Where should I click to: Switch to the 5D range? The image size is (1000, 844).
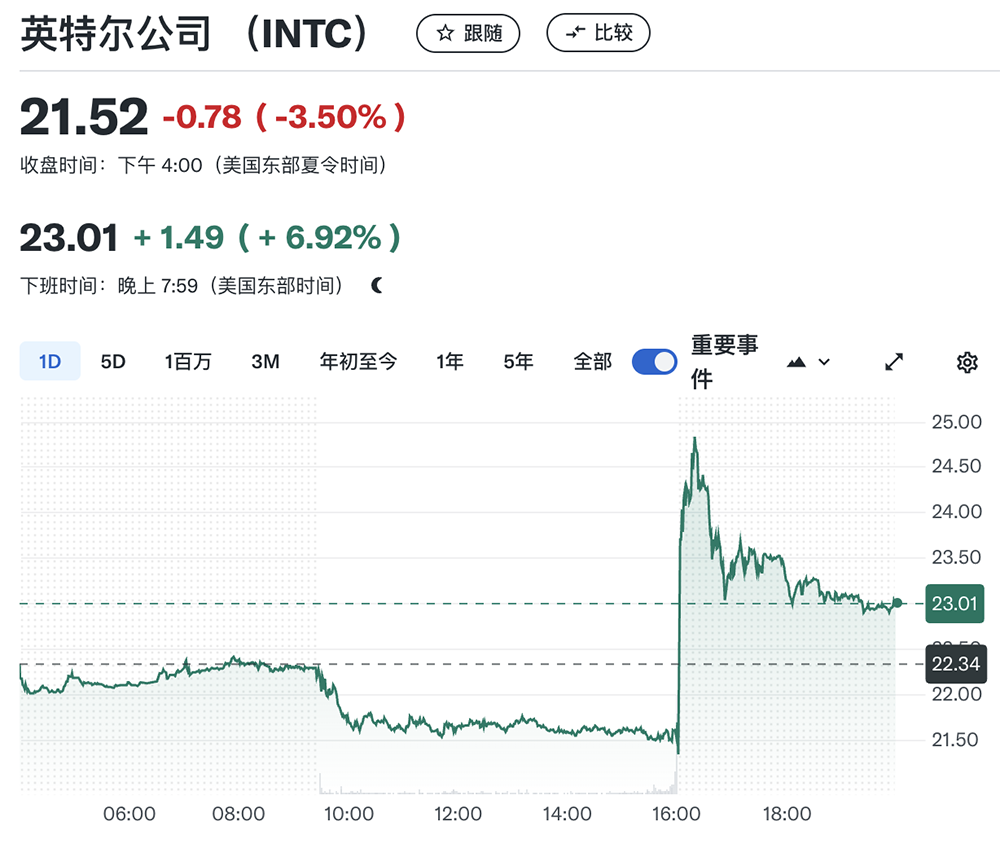(113, 362)
